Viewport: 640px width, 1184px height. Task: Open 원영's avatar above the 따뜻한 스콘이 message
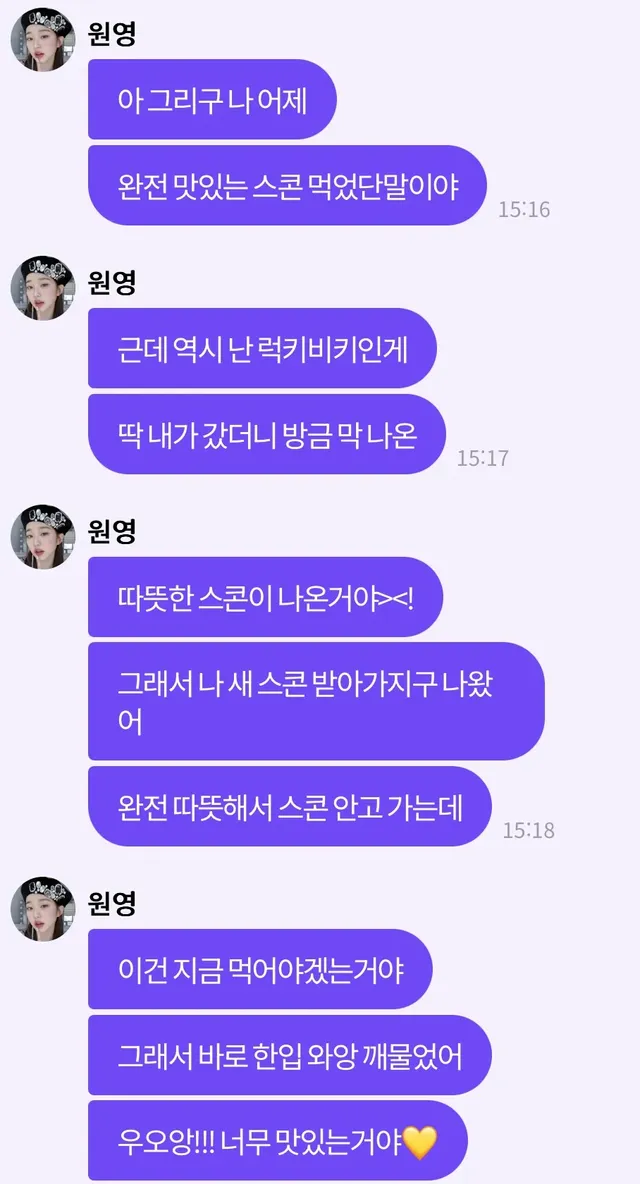pyautogui.click(x=43, y=537)
